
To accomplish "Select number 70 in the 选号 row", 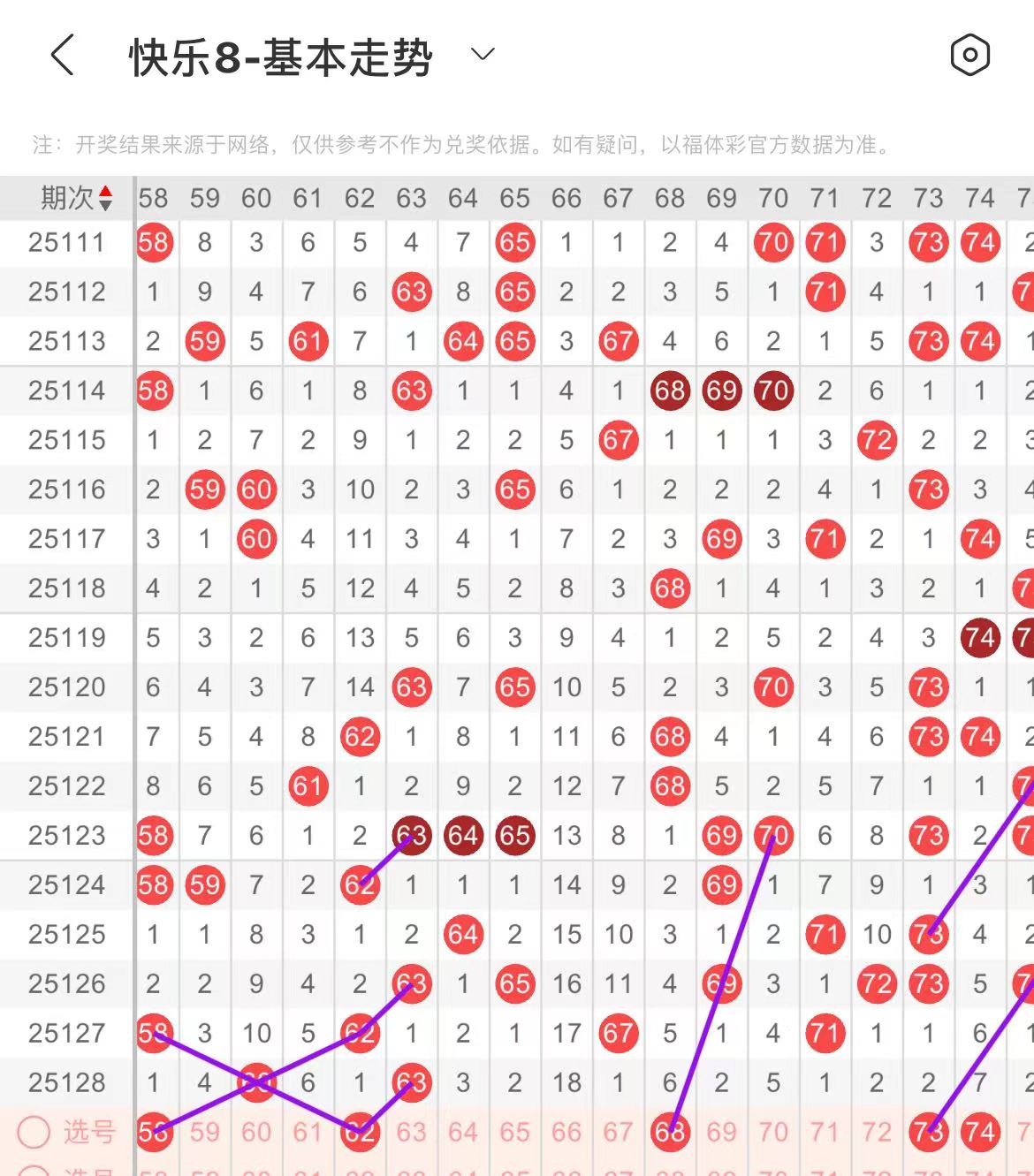I will pyautogui.click(x=773, y=1132).
